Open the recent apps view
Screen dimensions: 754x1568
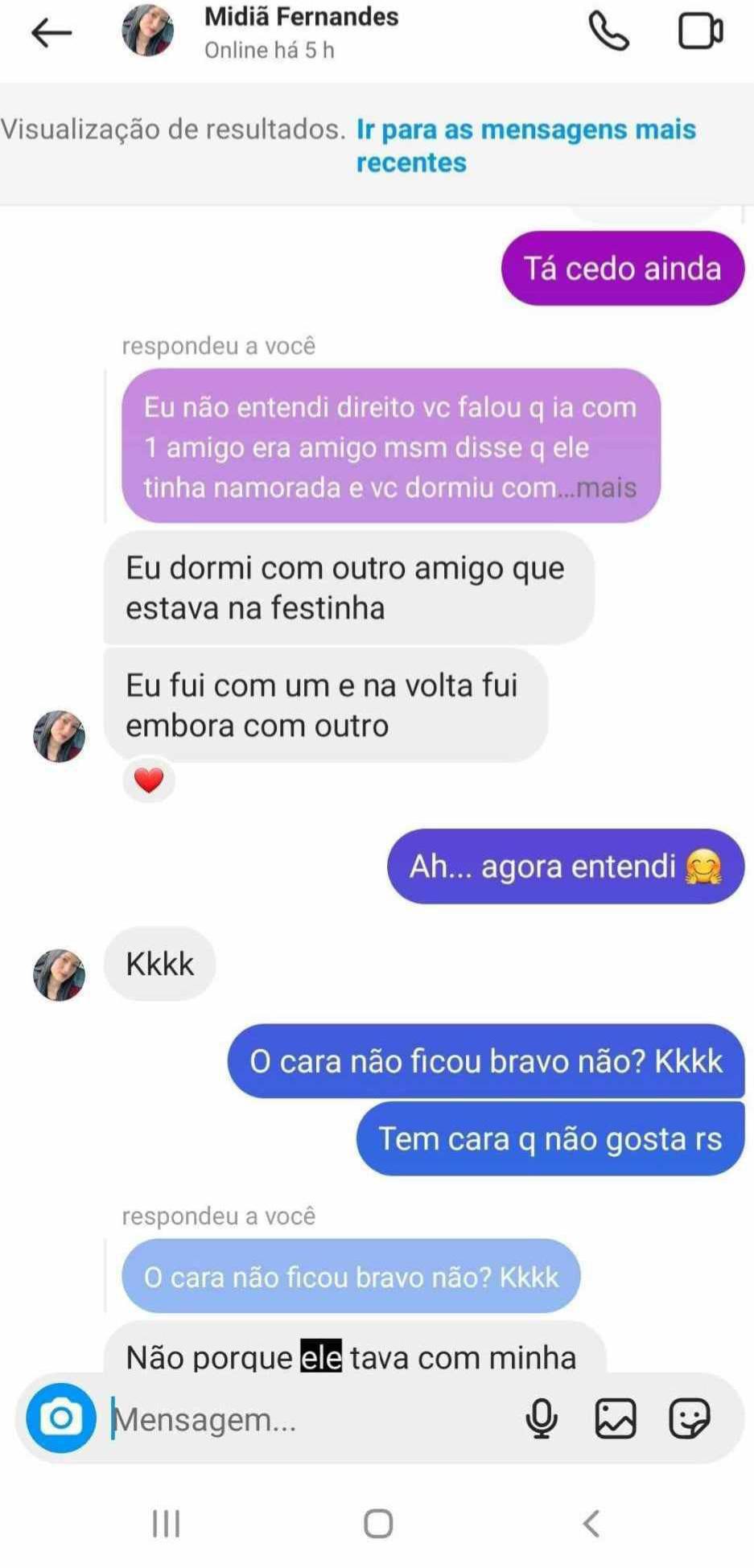[166, 1523]
